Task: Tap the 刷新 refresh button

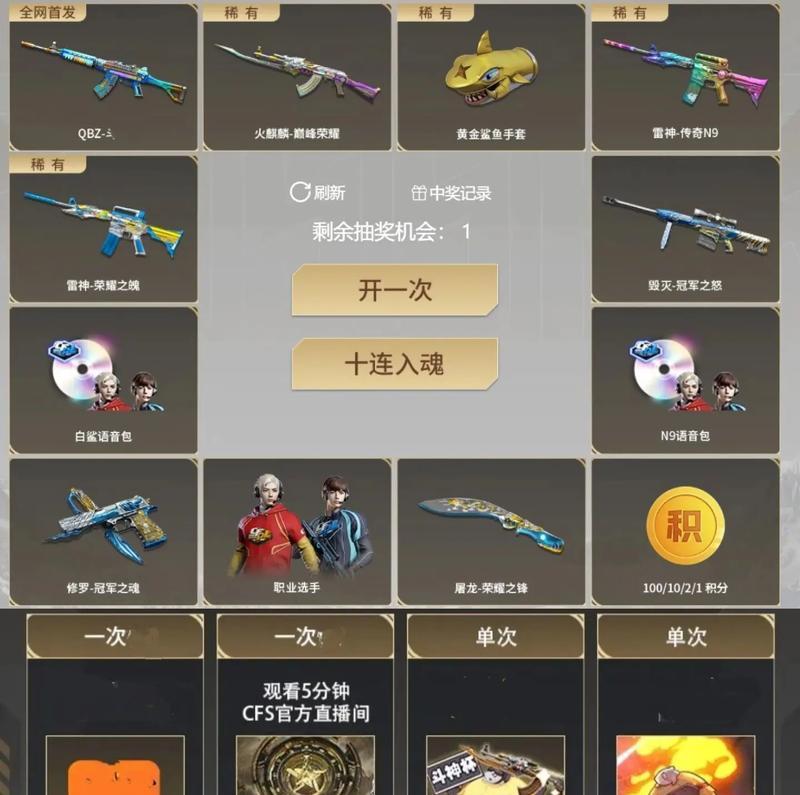Action: coord(318,193)
